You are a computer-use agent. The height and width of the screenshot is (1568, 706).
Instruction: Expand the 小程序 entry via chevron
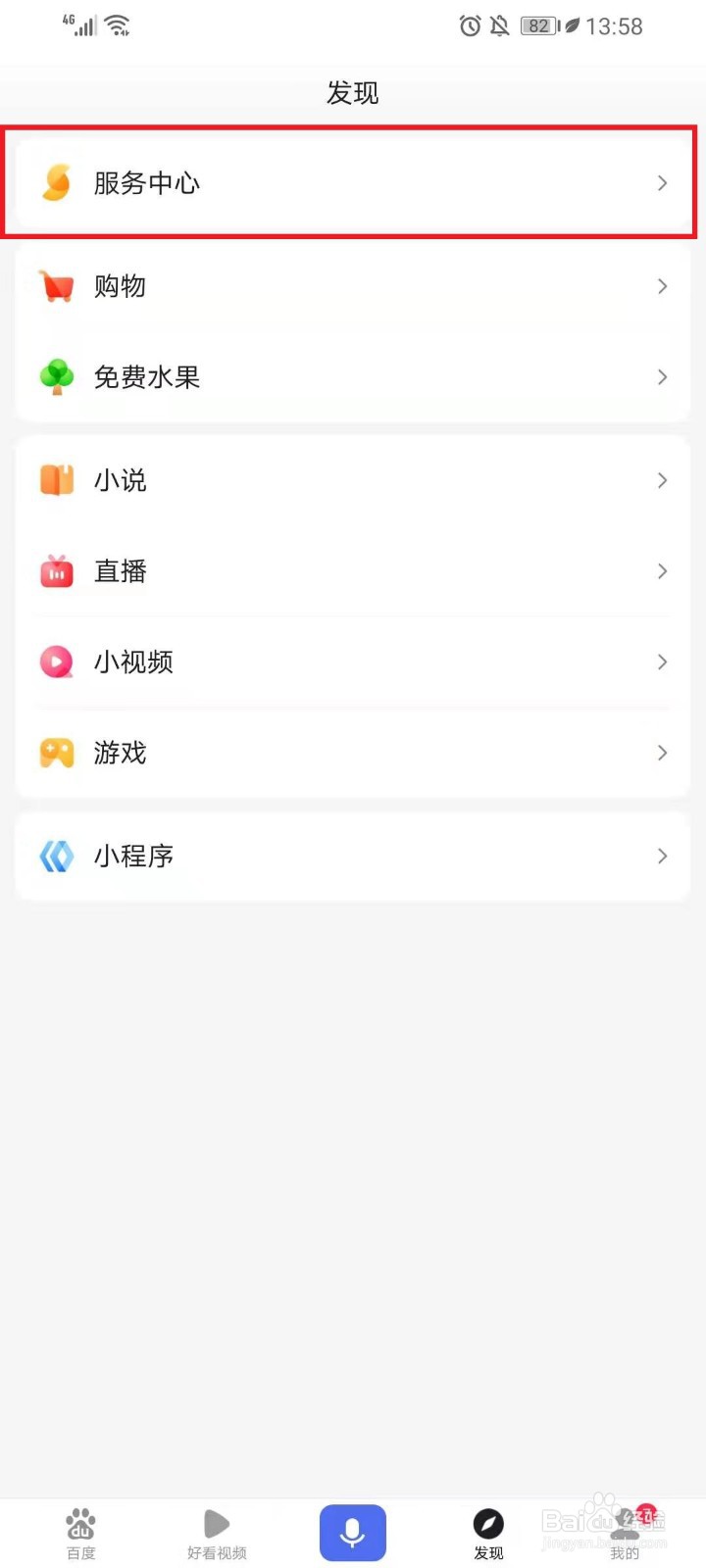[x=662, y=856]
